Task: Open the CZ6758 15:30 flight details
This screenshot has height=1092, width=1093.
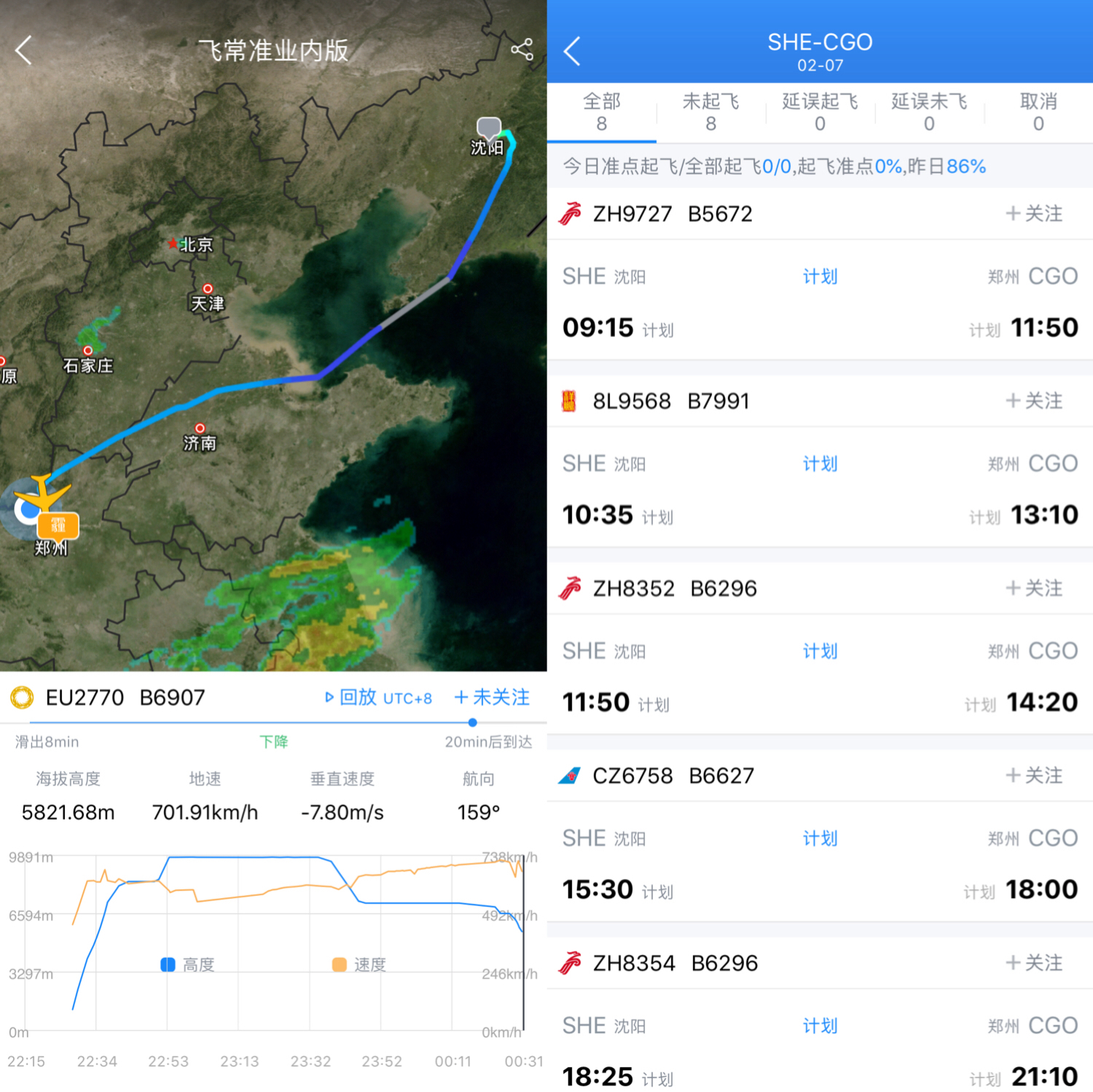Action: 820,865
